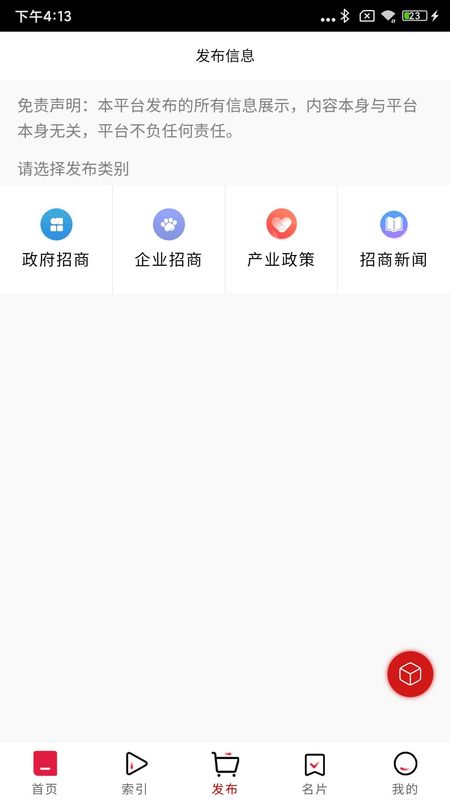Tap the red floating cube button

coord(410,674)
